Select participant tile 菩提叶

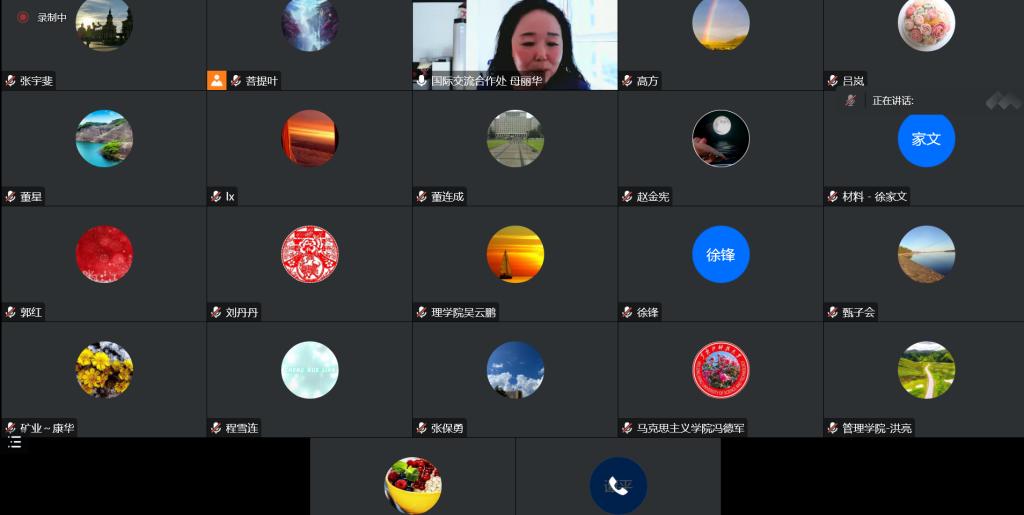pos(309,40)
